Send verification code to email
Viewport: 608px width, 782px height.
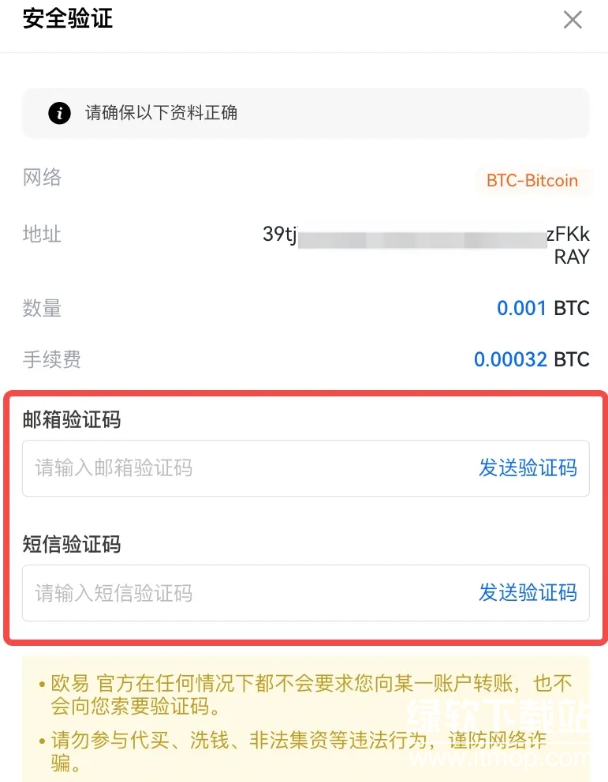[x=527, y=468]
